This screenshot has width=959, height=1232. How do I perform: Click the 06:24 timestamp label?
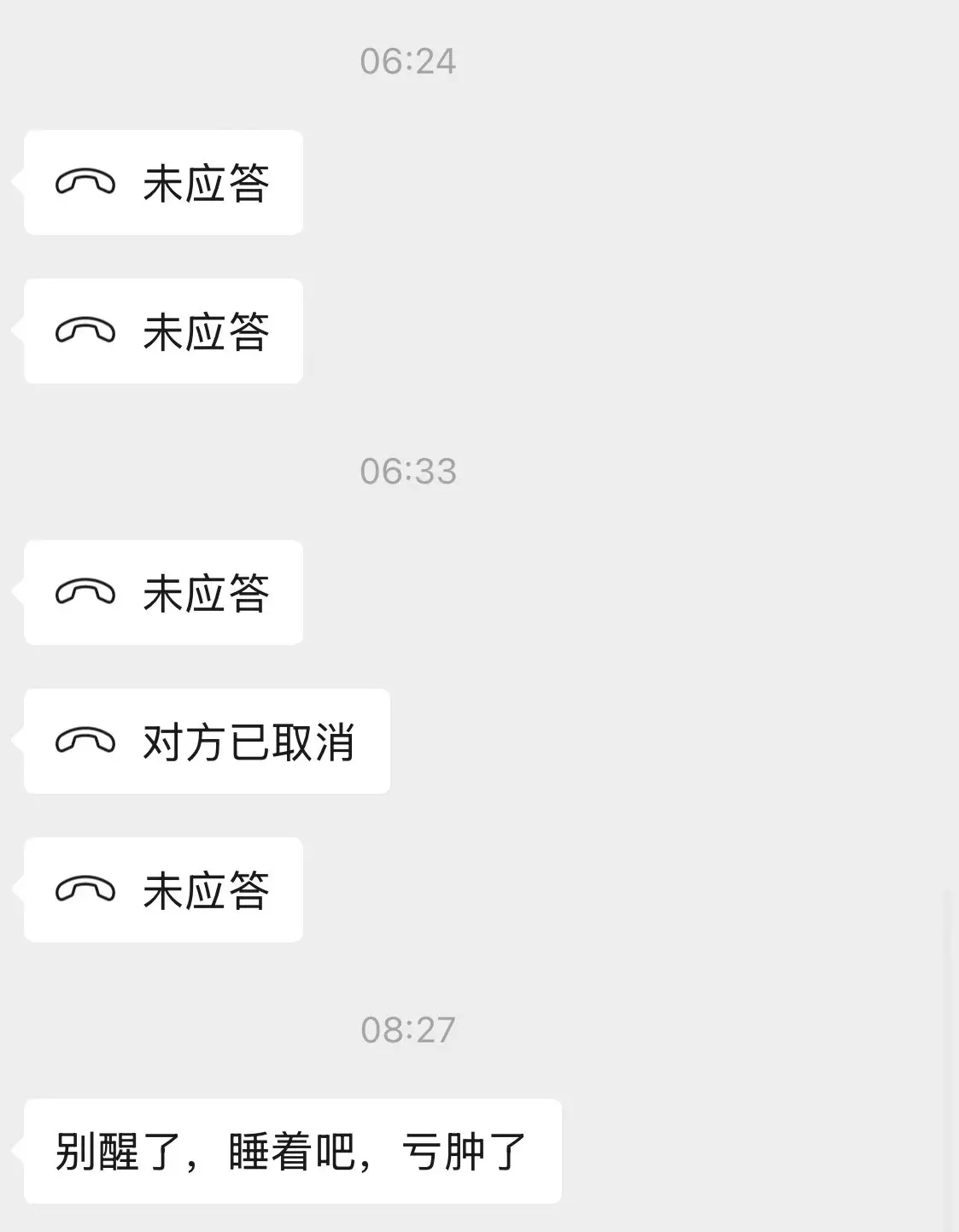tap(409, 60)
